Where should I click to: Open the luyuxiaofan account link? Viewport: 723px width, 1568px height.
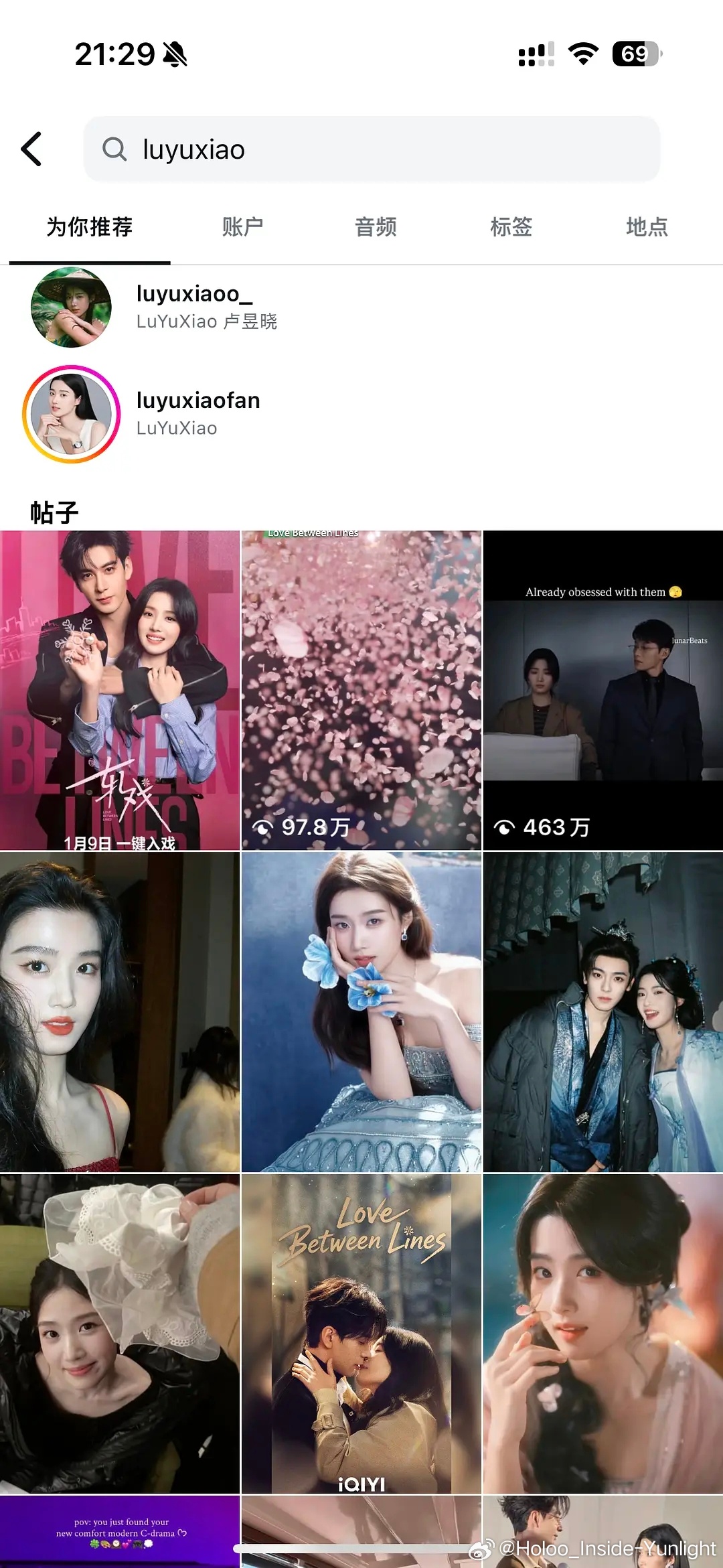197,400
